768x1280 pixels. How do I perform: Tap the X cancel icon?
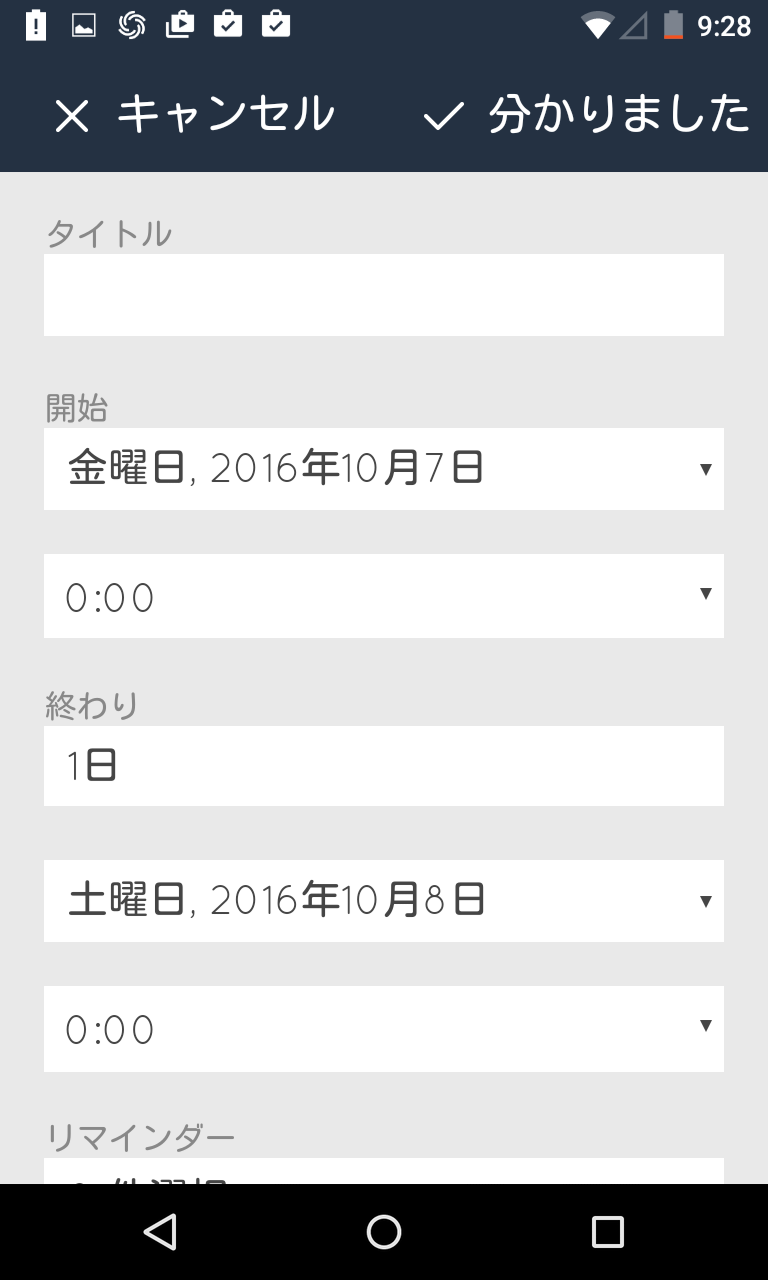(71, 113)
